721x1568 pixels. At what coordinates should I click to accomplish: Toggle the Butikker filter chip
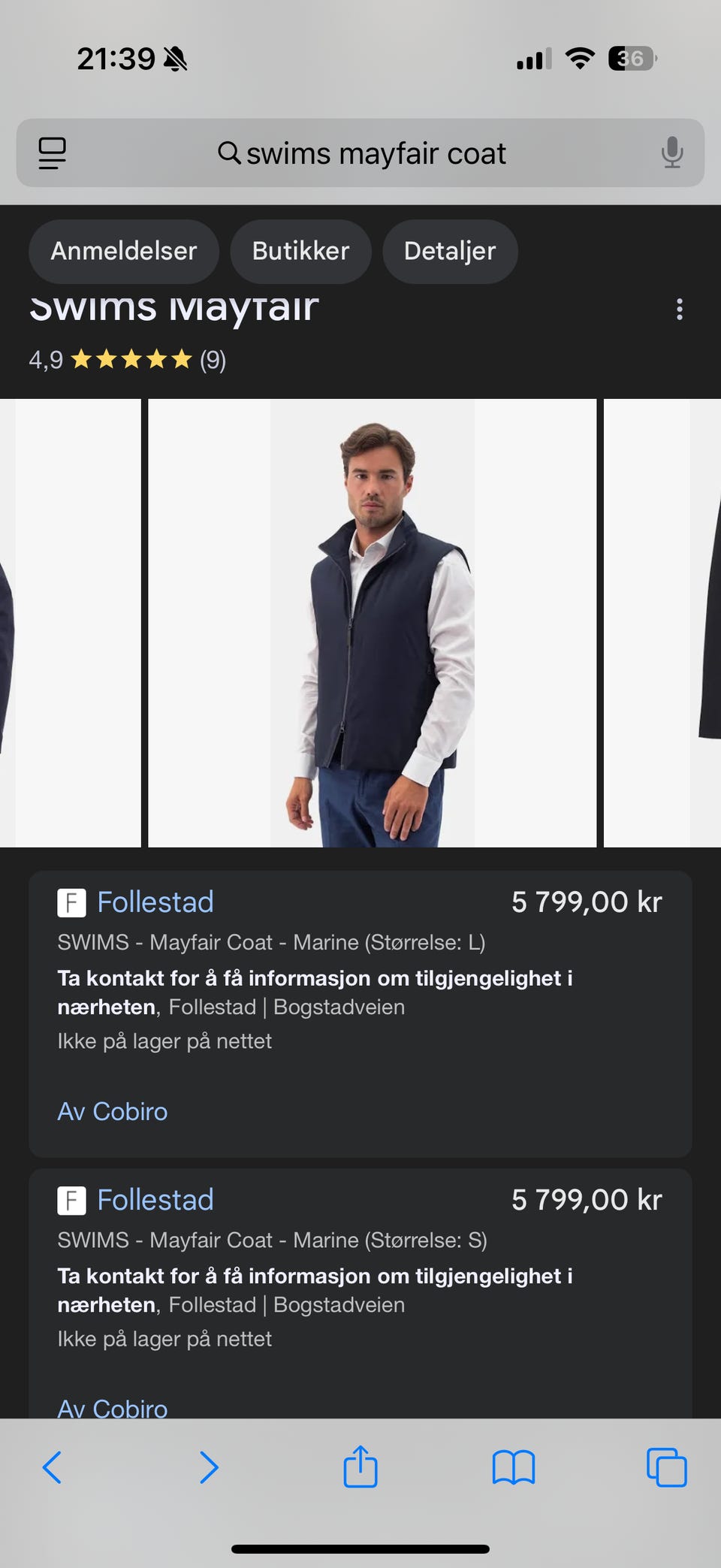[300, 251]
